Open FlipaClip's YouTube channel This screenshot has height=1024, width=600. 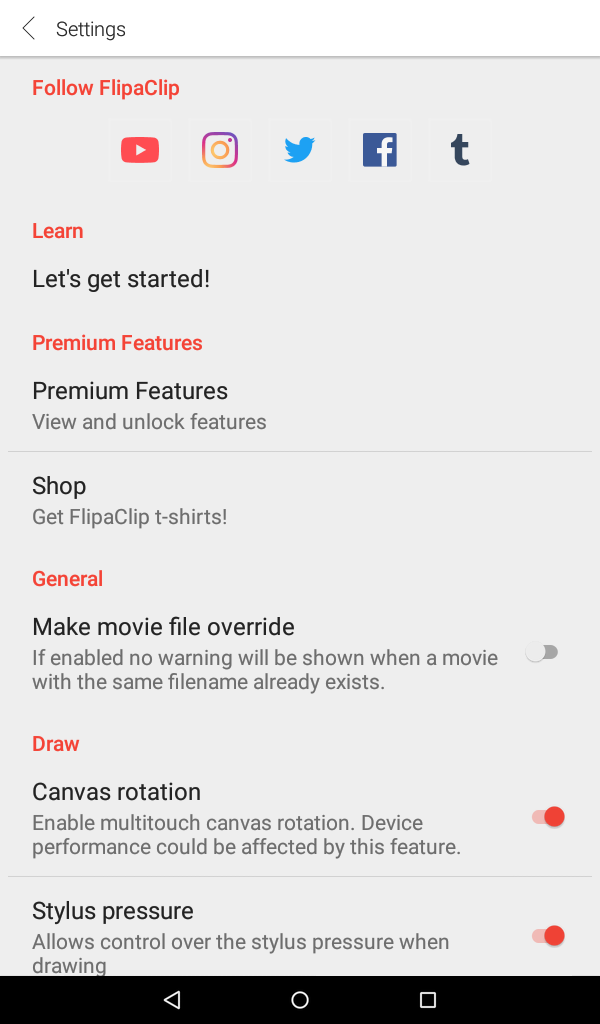pyautogui.click(x=140, y=150)
